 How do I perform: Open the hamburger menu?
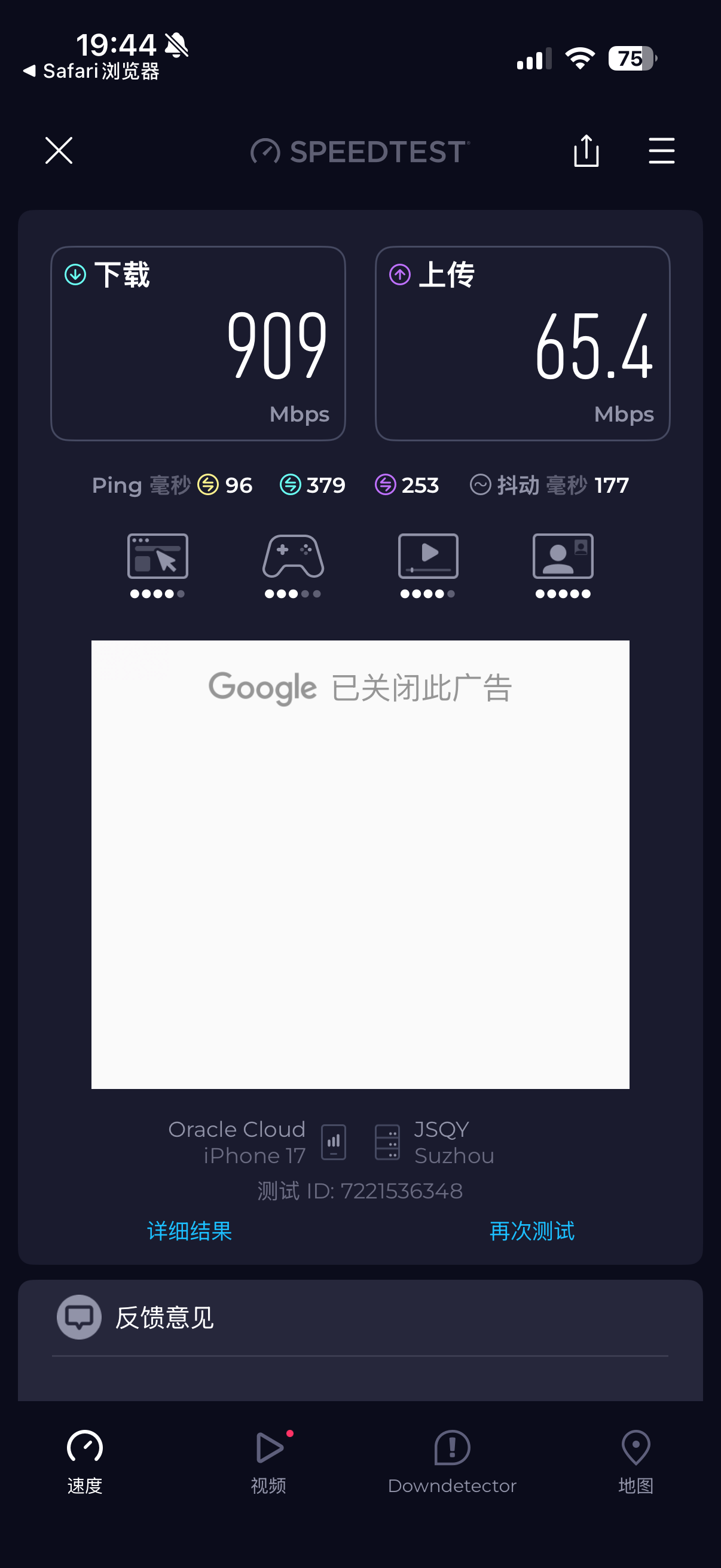pyautogui.click(x=661, y=150)
